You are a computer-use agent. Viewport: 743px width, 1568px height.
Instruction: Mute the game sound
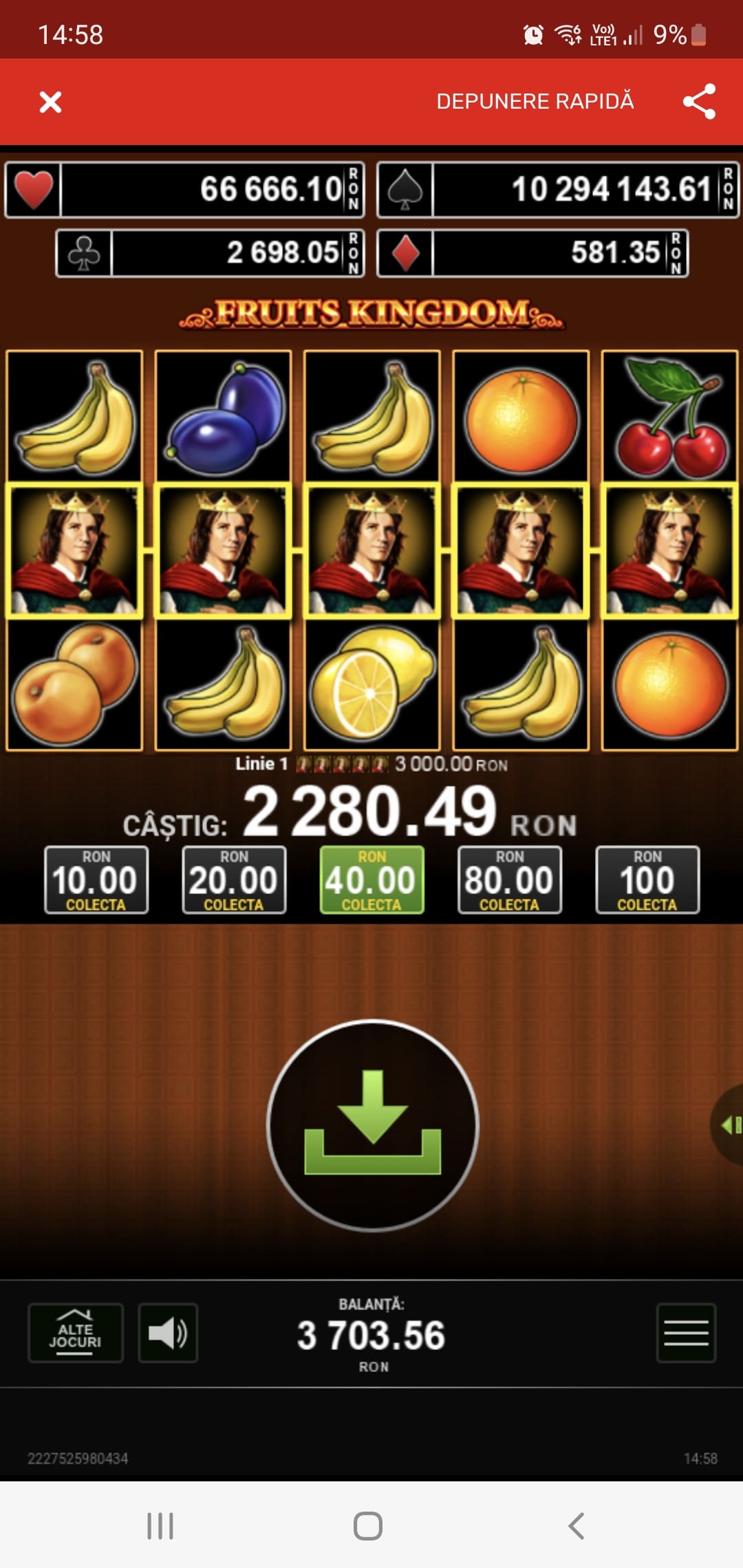(168, 1333)
